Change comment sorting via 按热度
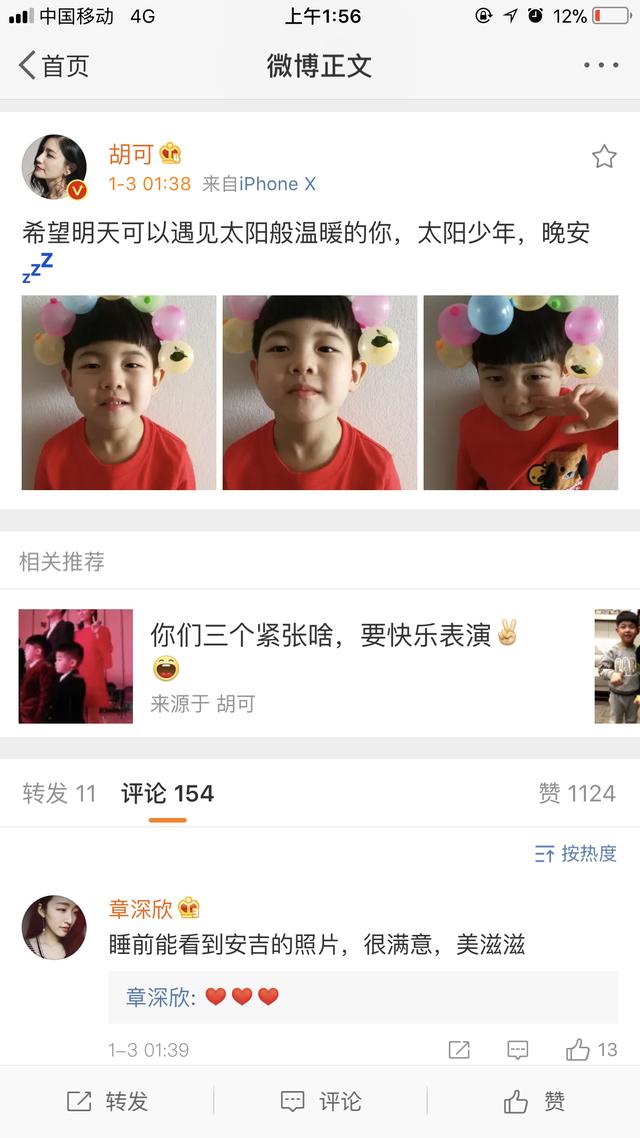 (x=576, y=853)
